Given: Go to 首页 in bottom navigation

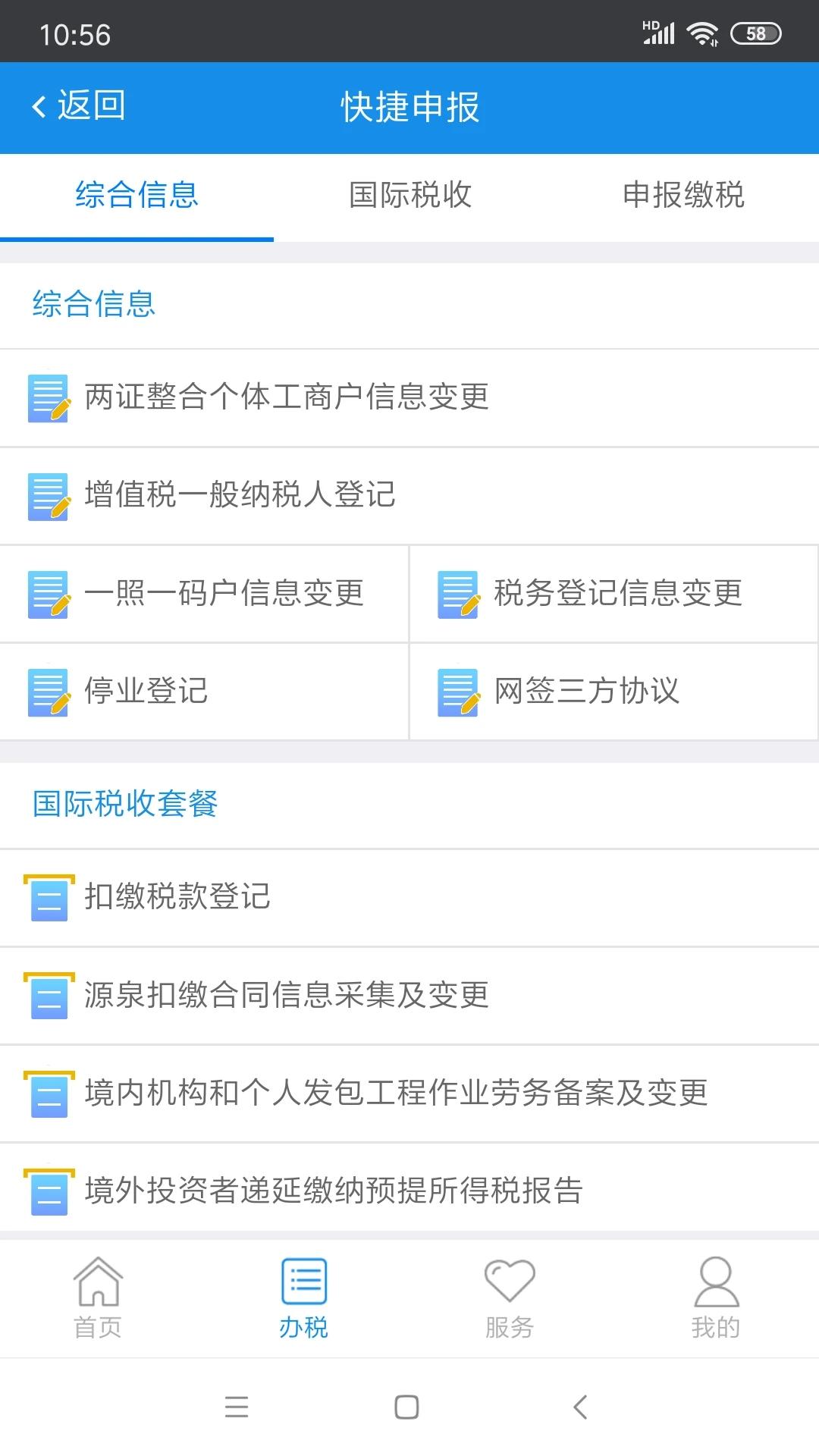Looking at the screenshot, I should 98,1298.
